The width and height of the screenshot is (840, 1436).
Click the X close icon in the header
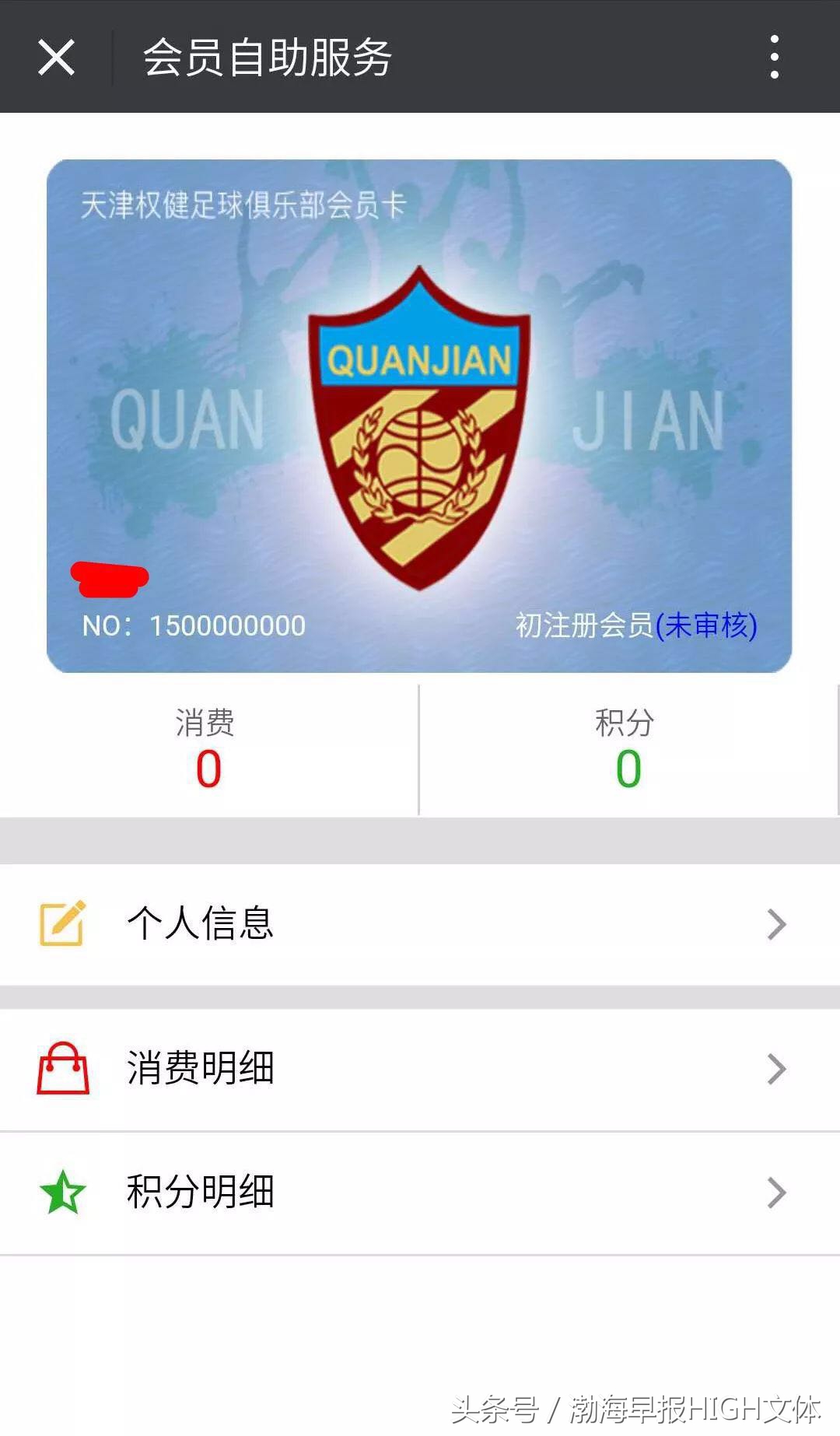(x=54, y=58)
